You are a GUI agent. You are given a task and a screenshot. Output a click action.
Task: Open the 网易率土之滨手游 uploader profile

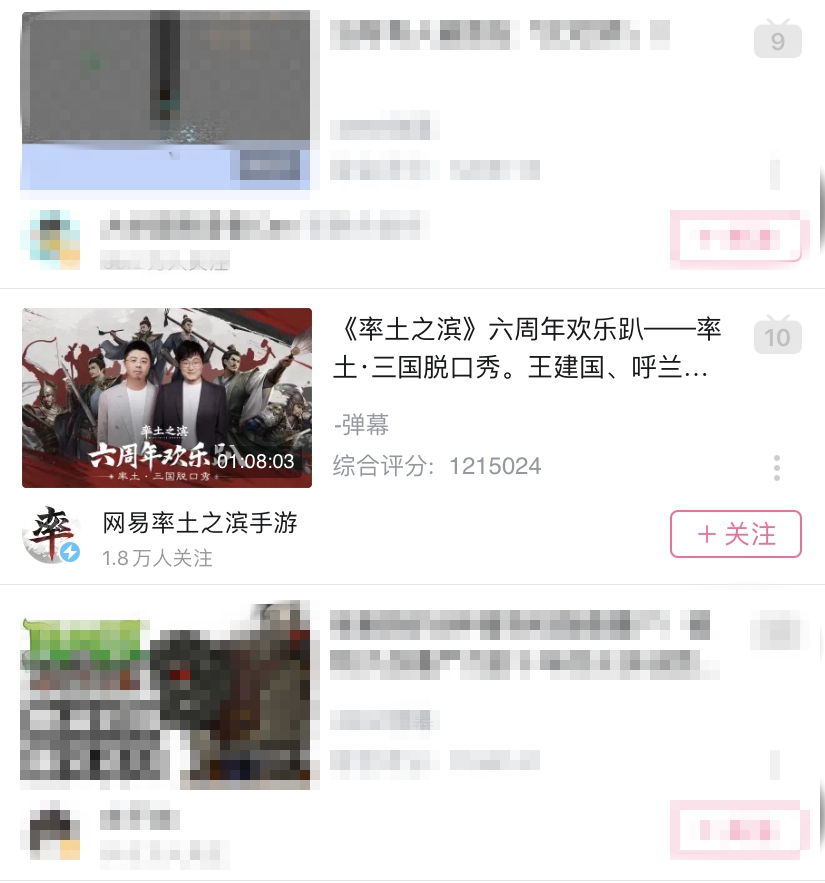(200, 522)
